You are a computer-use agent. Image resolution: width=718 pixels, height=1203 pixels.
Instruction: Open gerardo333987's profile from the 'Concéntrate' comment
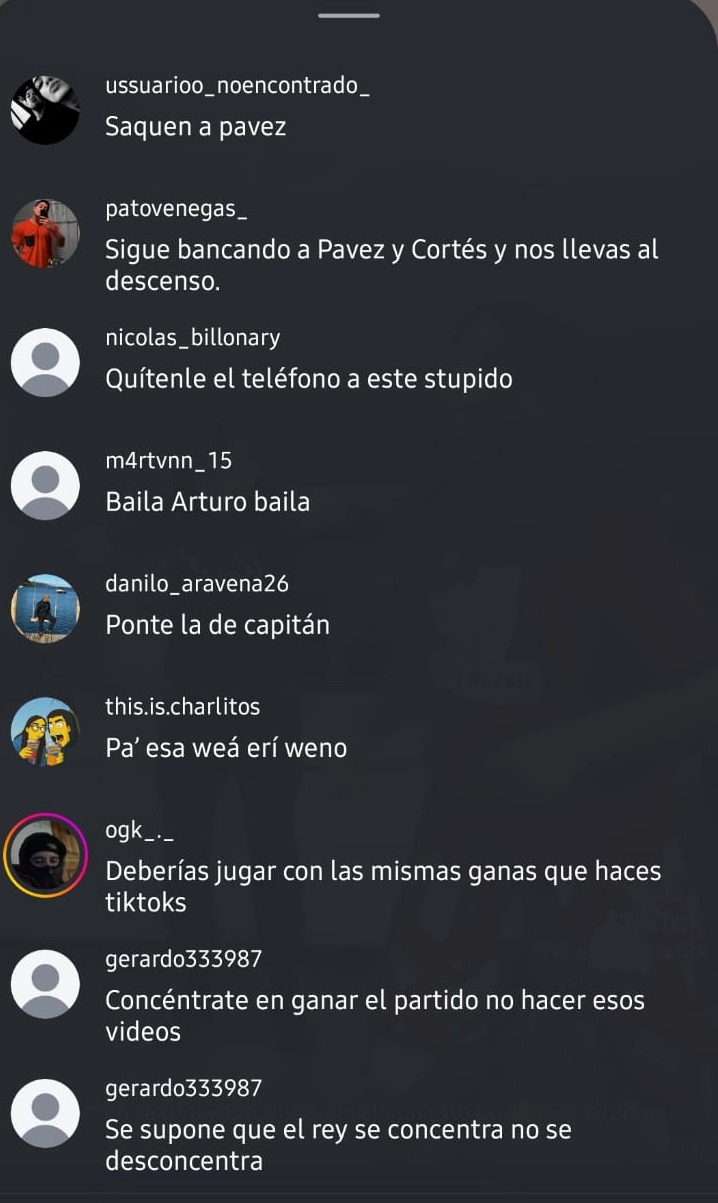point(183,960)
